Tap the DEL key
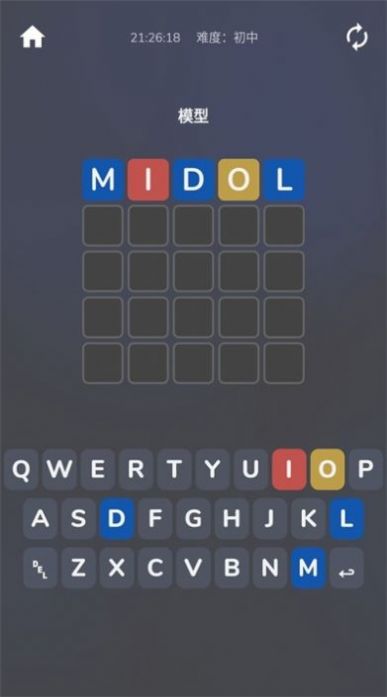The image size is (387, 697). pyautogui.click(x=40, y=568)
